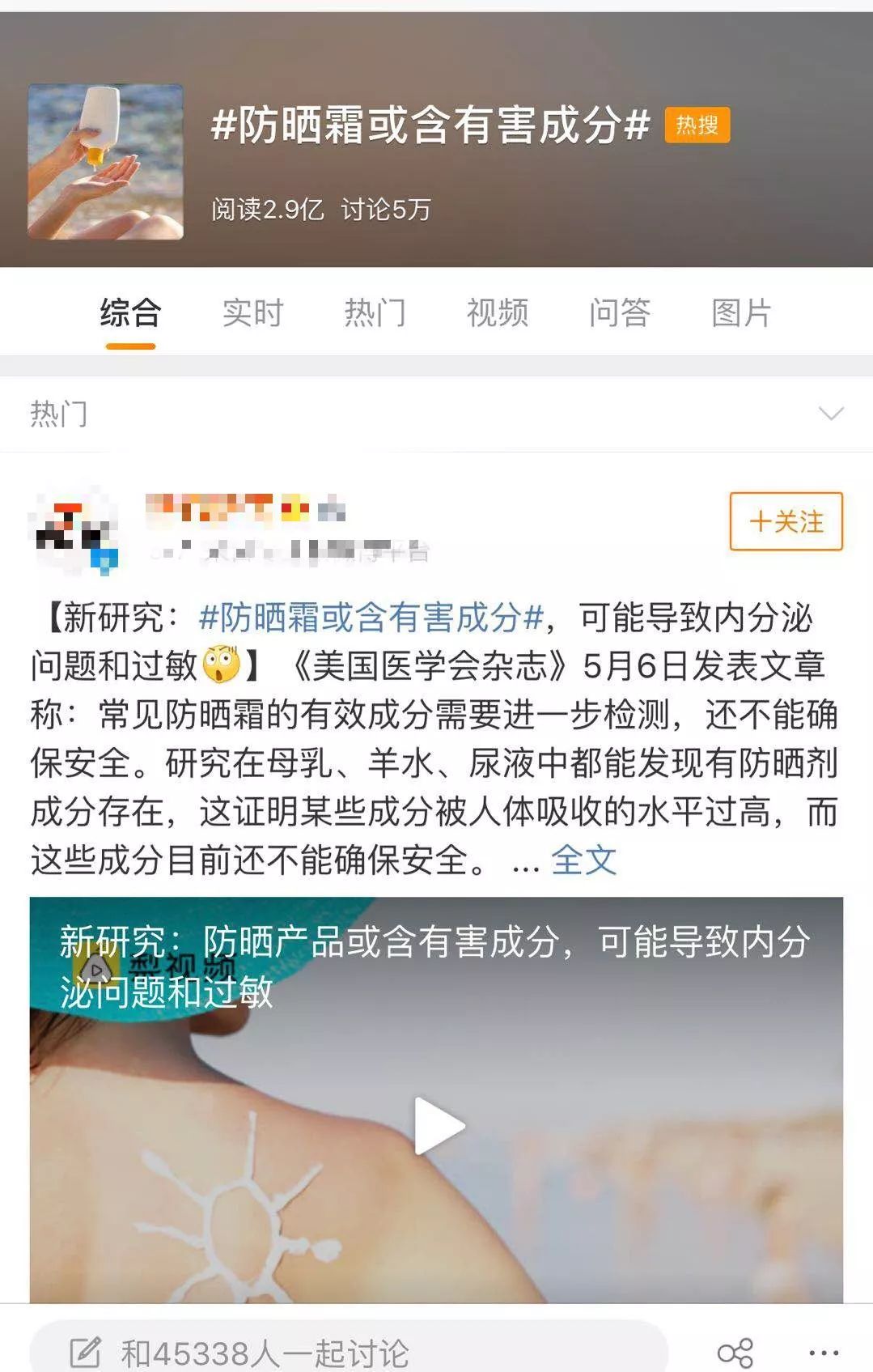This screenshot has height=1372, width=873.
Task: Select the 综合 tab
Action: coord(130,313)
